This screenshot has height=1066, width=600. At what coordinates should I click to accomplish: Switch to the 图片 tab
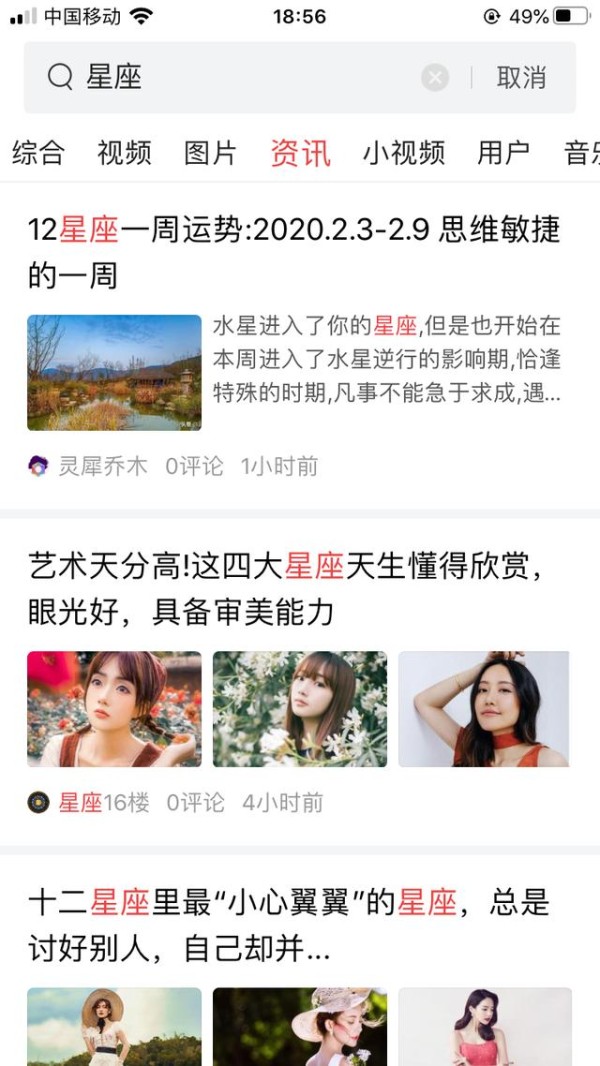(211, 153)
